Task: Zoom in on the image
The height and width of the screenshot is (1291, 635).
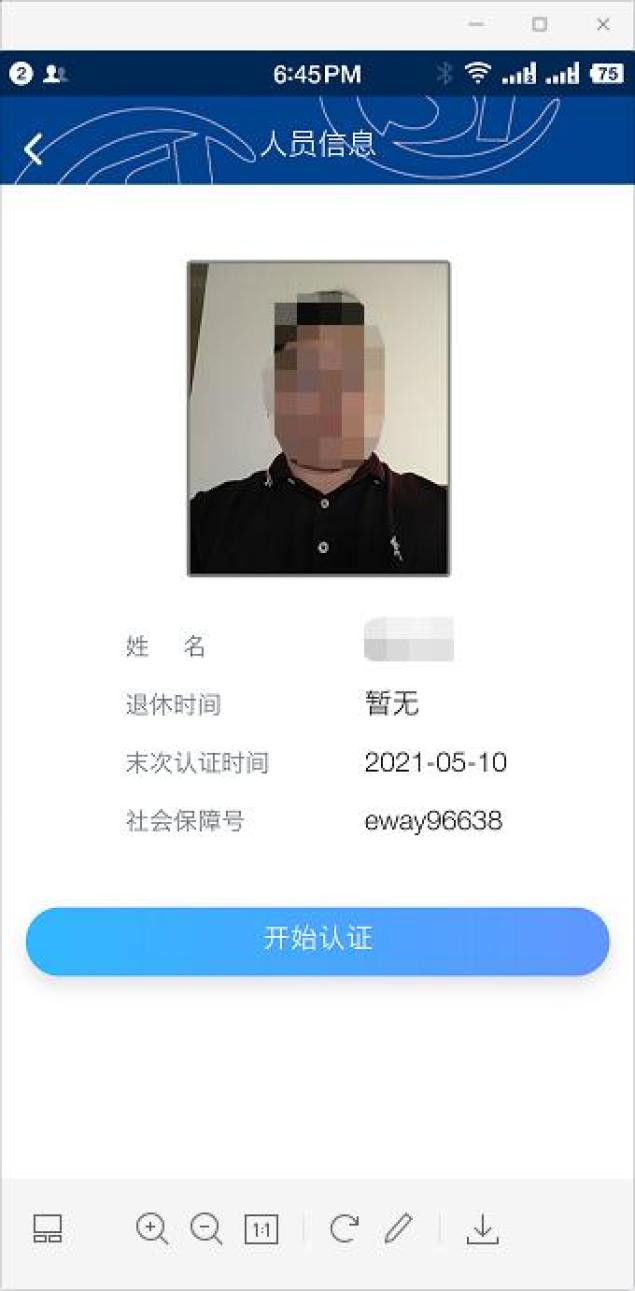Action: pos(152,1228)
